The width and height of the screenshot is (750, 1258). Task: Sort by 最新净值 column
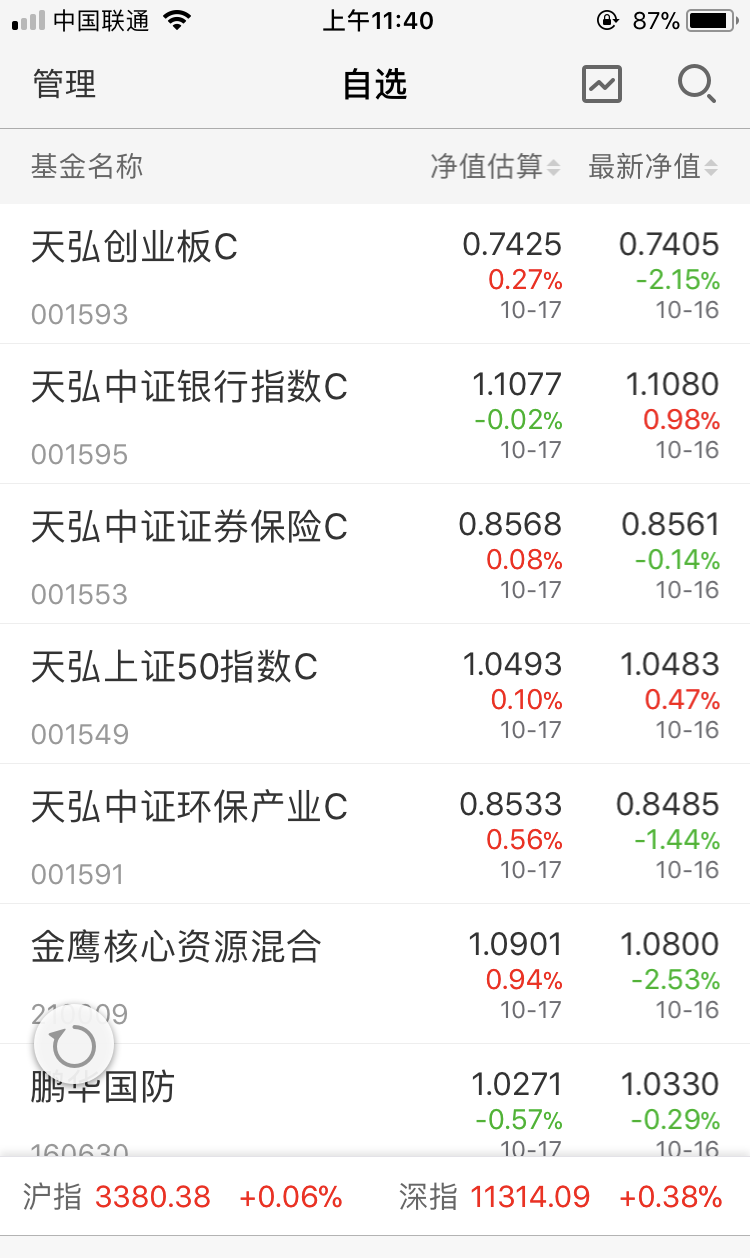click(x=653, y=166)
